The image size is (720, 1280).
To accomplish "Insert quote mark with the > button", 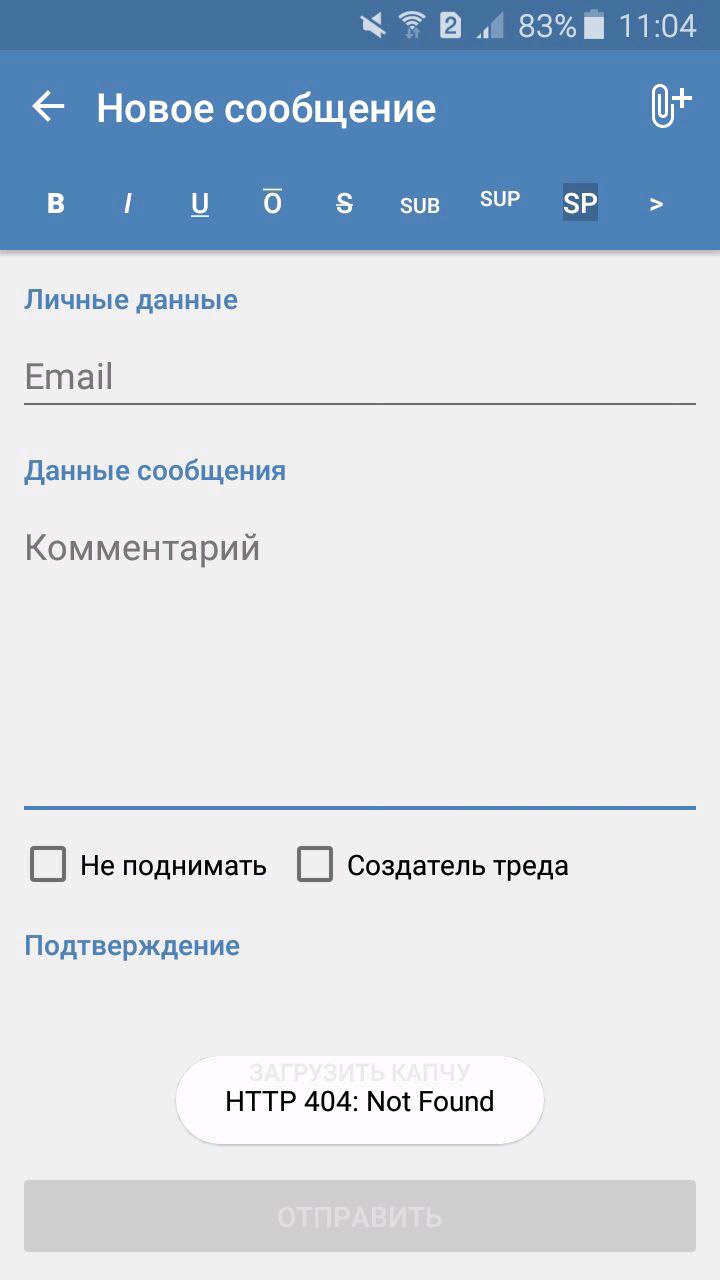I will (656, 204).
